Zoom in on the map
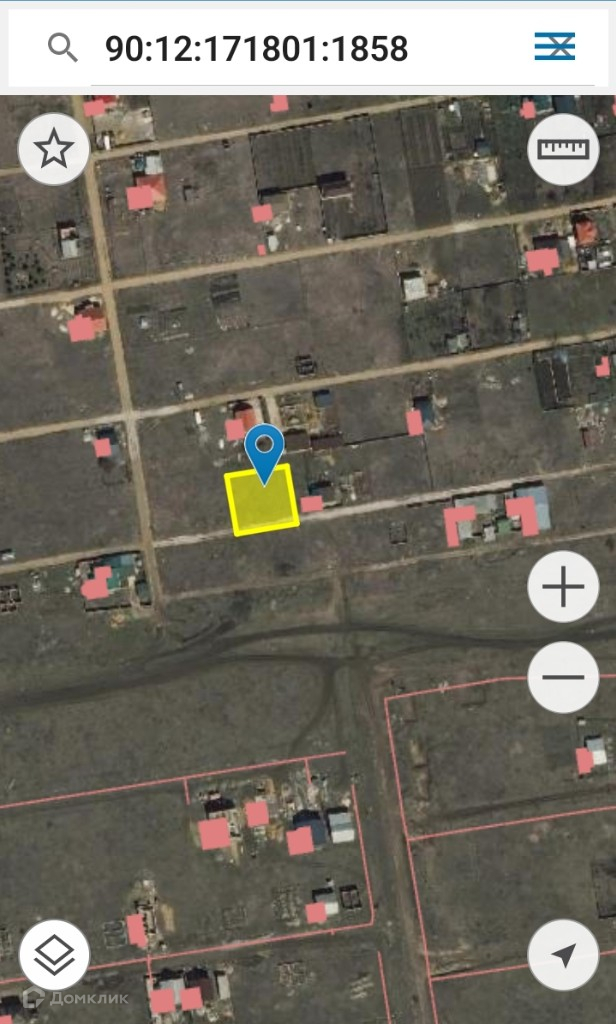This screenshot has height=1024, width=616. 563,587
